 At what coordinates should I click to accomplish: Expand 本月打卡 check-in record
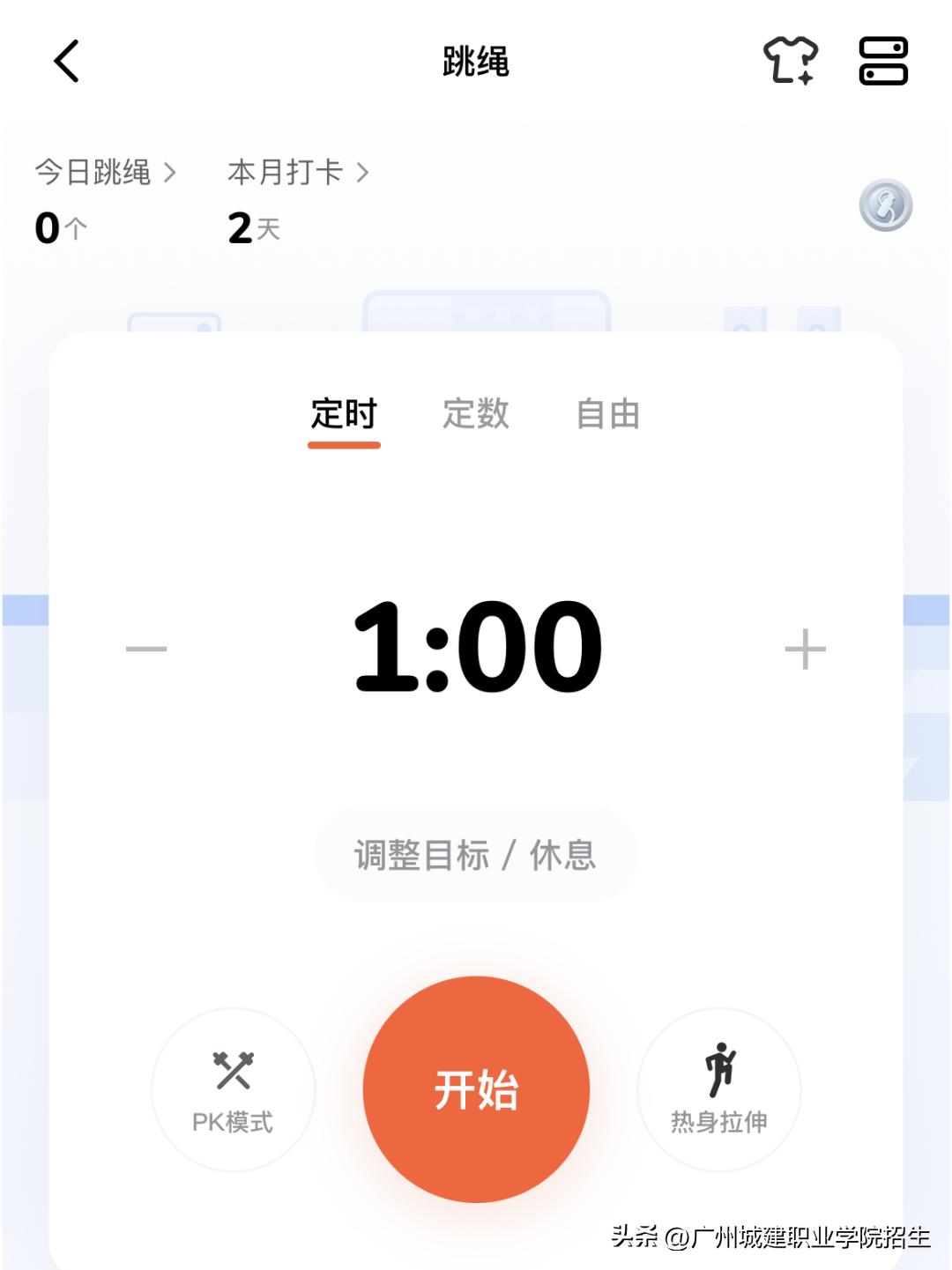tap(286, 173)
